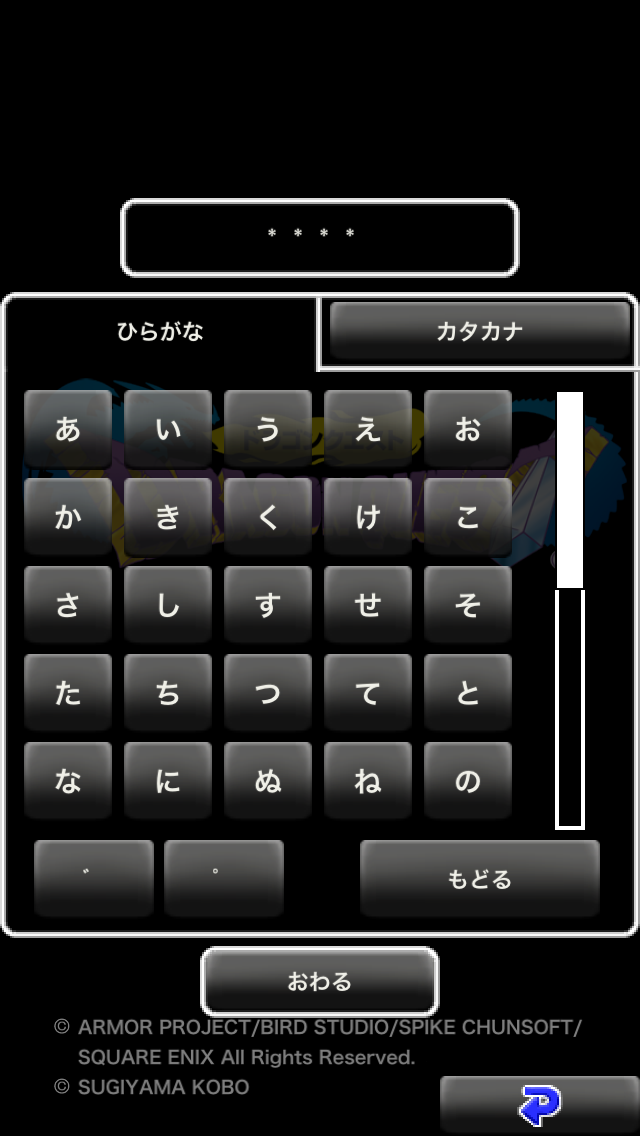Enter the character と
Viewport: 640px width, 1136px height.
(468, 693)
